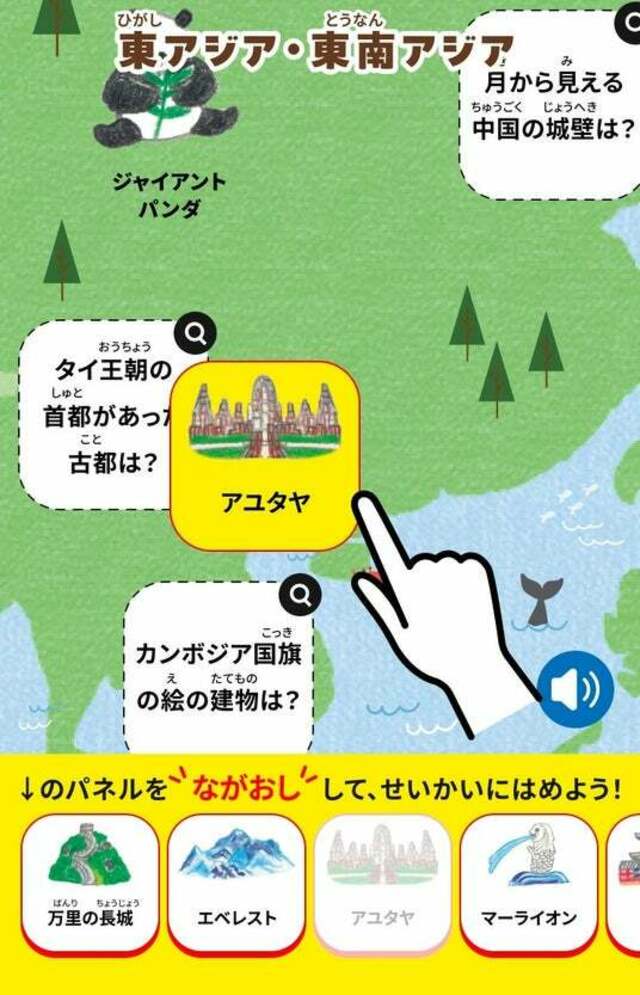Image resolution: width=640 pixels, height=995 pixels.
Task: Select the 万里の長城 panel
Action: pyautogui.click(x=90, y=882)
